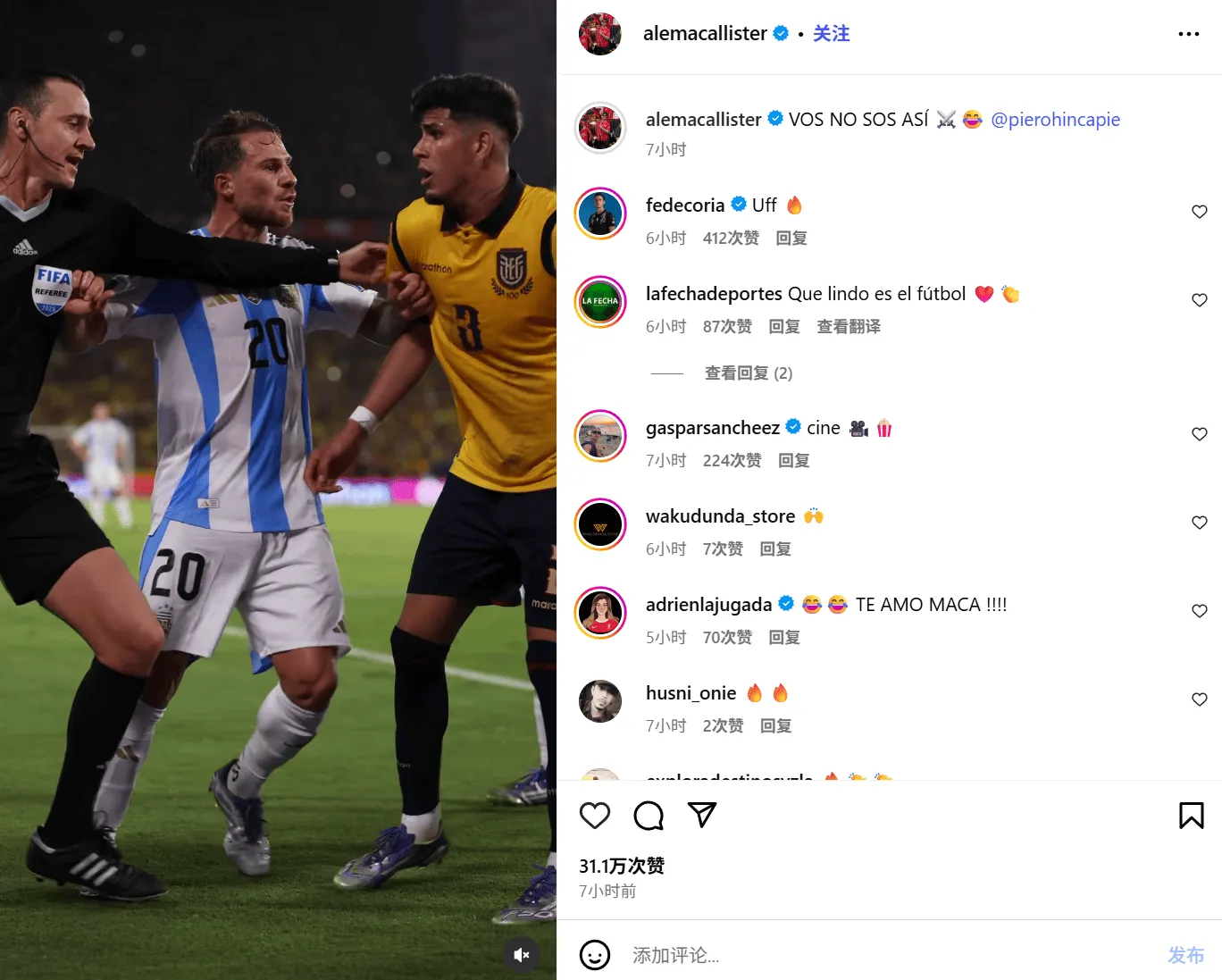Like the post with the heart icon
1222x980 pixels.
(x=595, y=816)
